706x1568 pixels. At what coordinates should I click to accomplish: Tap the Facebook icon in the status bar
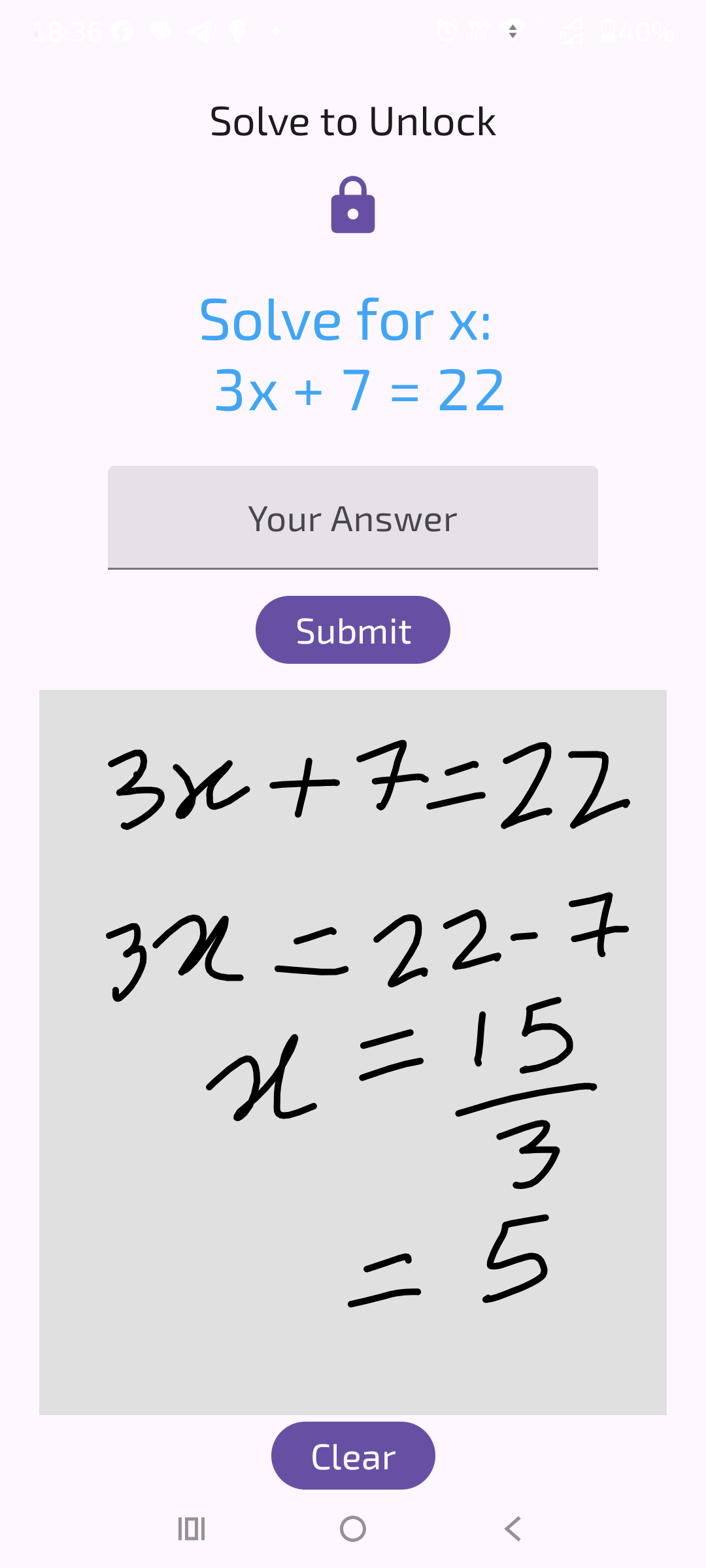pyautogui.click(x=122, y=31)
